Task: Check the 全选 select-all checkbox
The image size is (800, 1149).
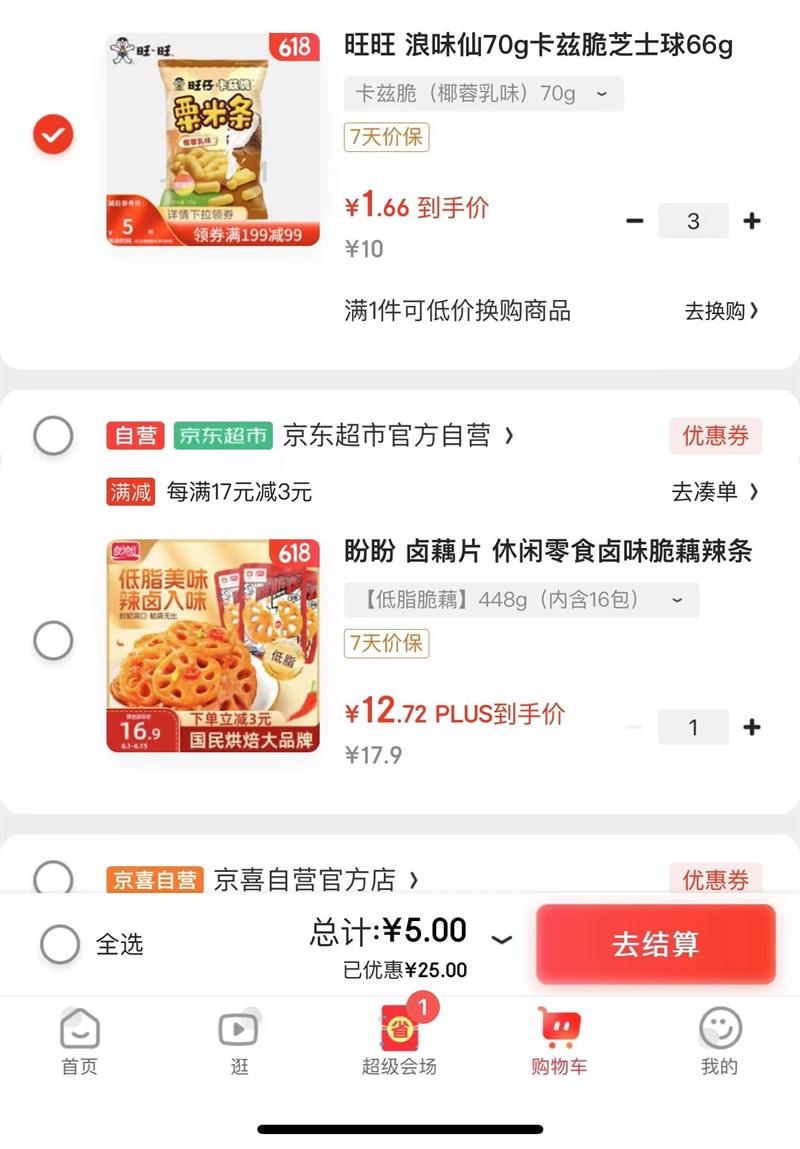Action: click(x=60, y=944)
